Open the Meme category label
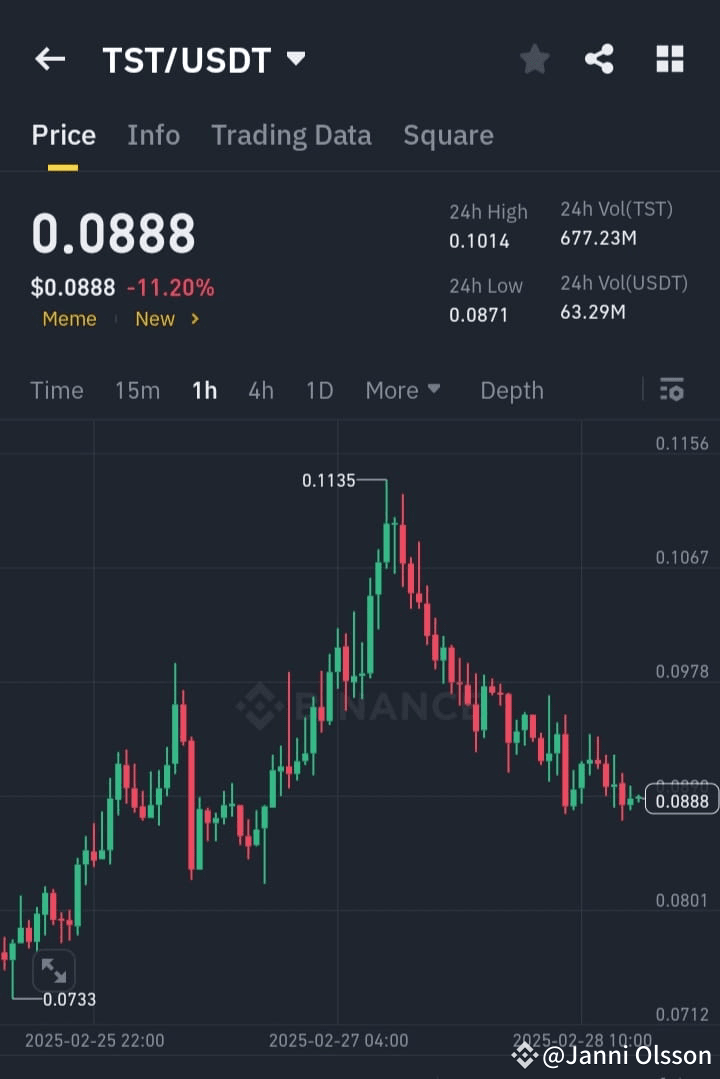 click(69, 319)
